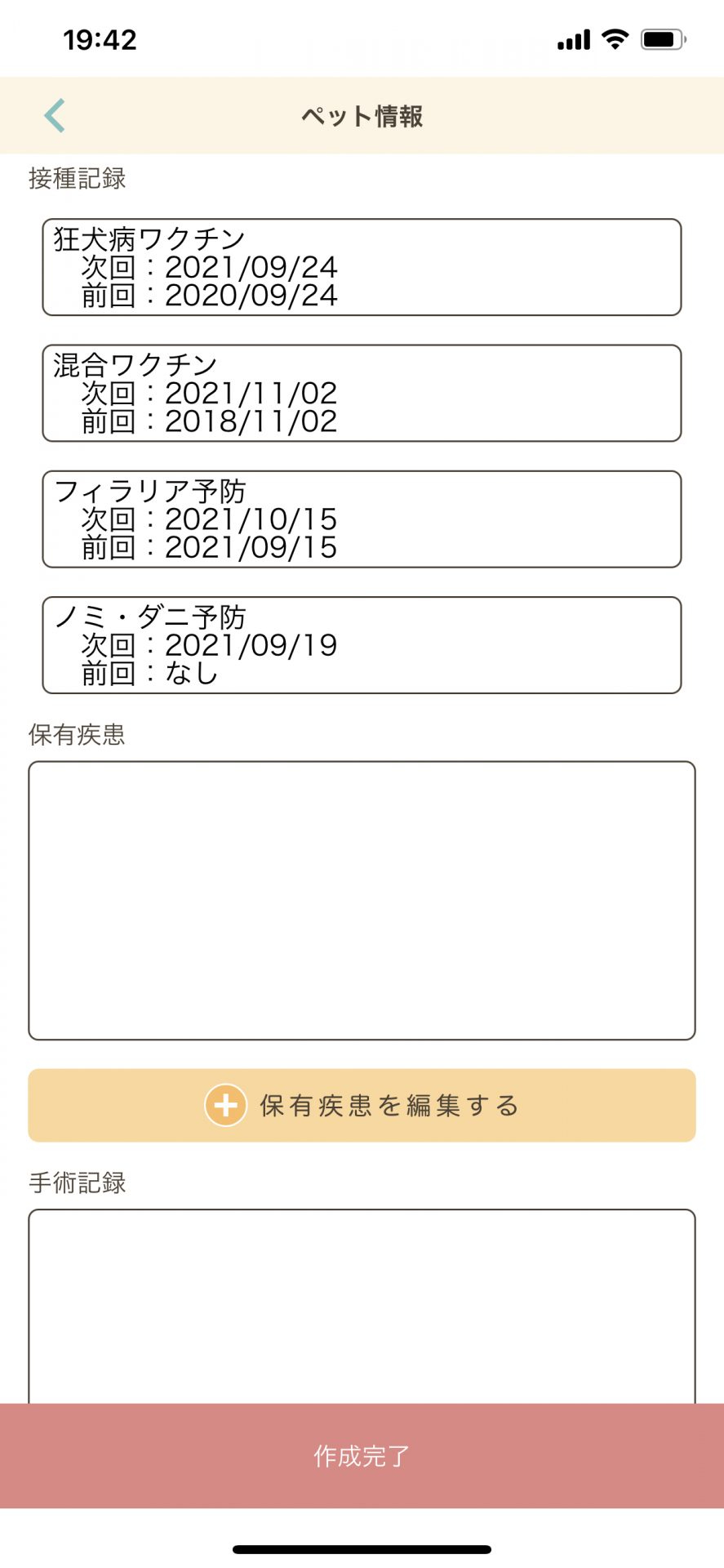This screenshot has height=1568, width=724.
Task: Click inside the 保有疾患 text area
Action: click(x=362, y=898)
